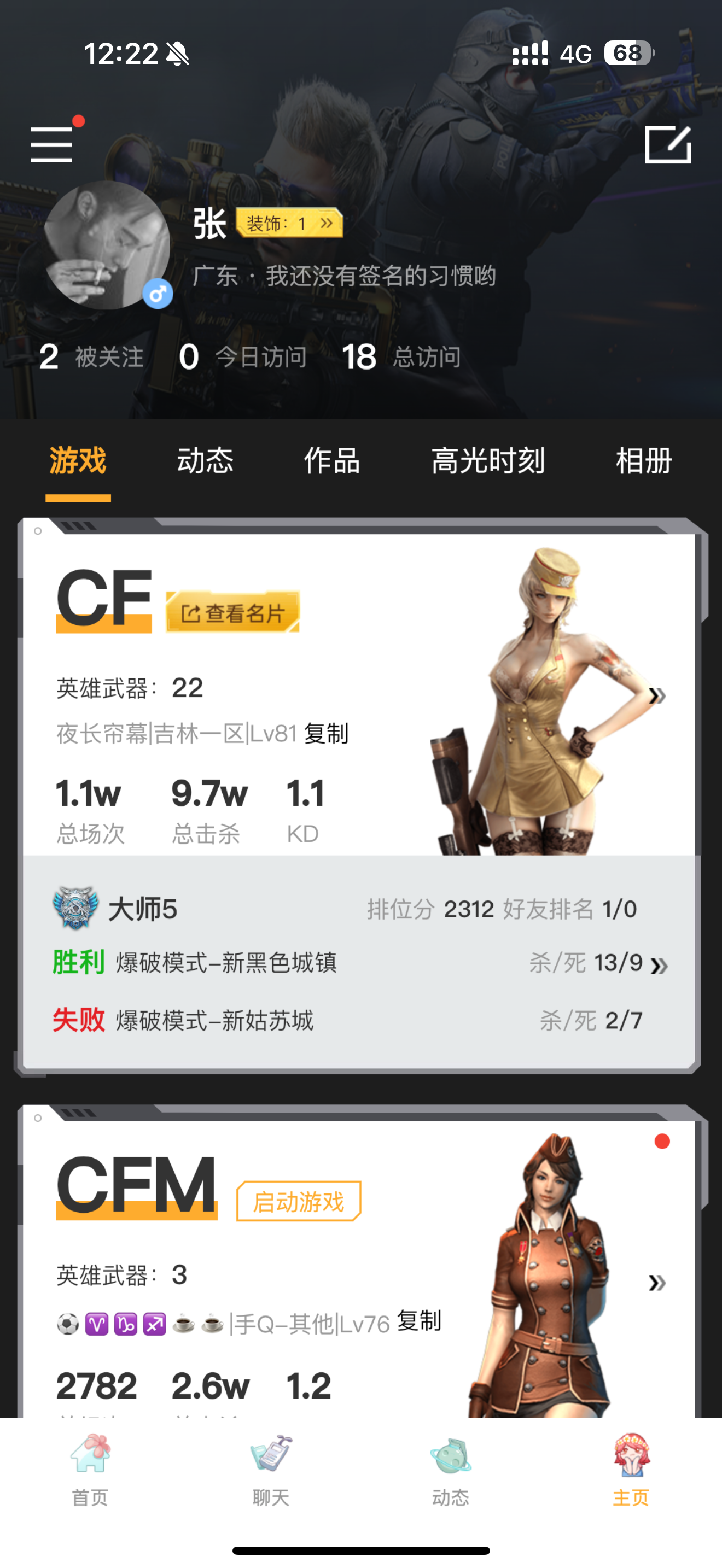
Task: Expand CFM card details chevron
Action: point(656,1283)
